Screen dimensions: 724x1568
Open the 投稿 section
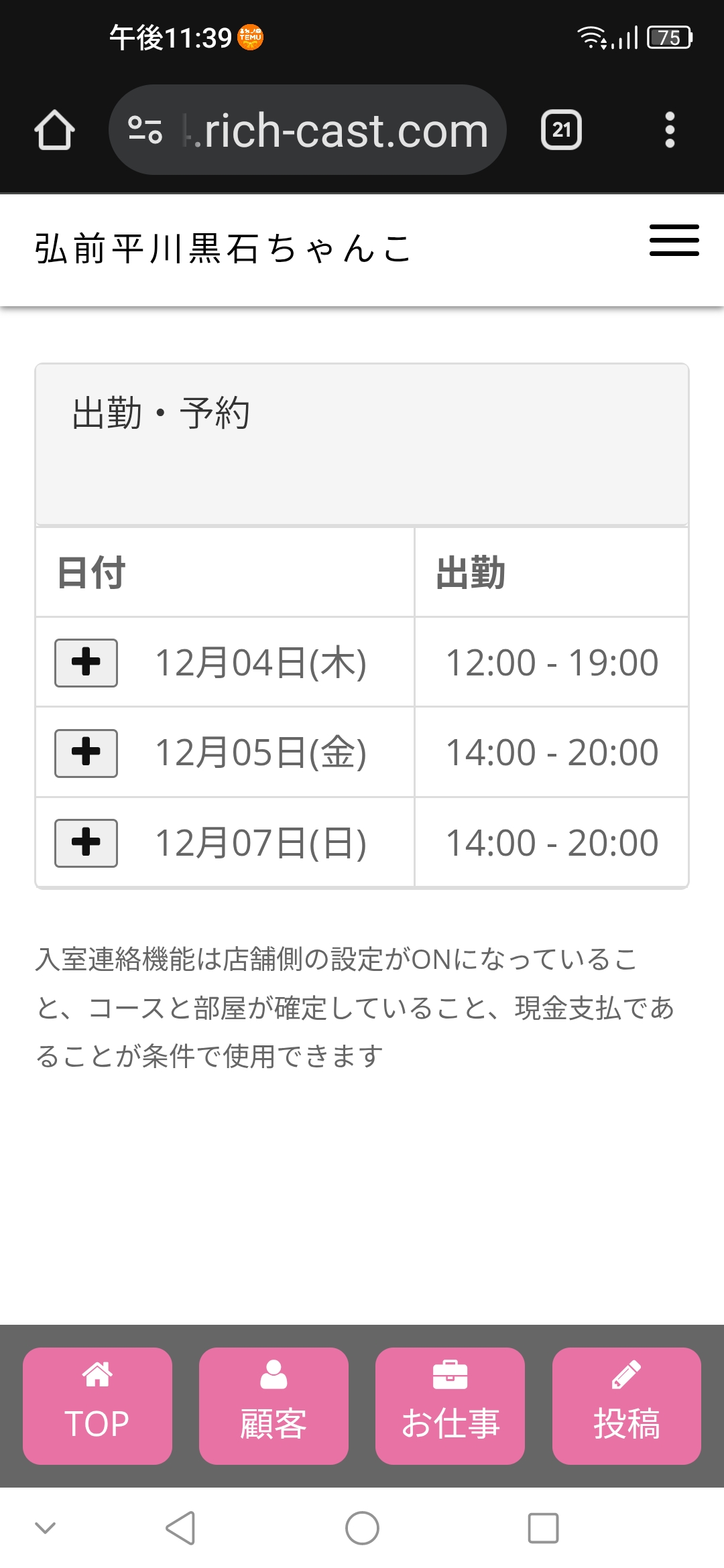coord(626,1406)
